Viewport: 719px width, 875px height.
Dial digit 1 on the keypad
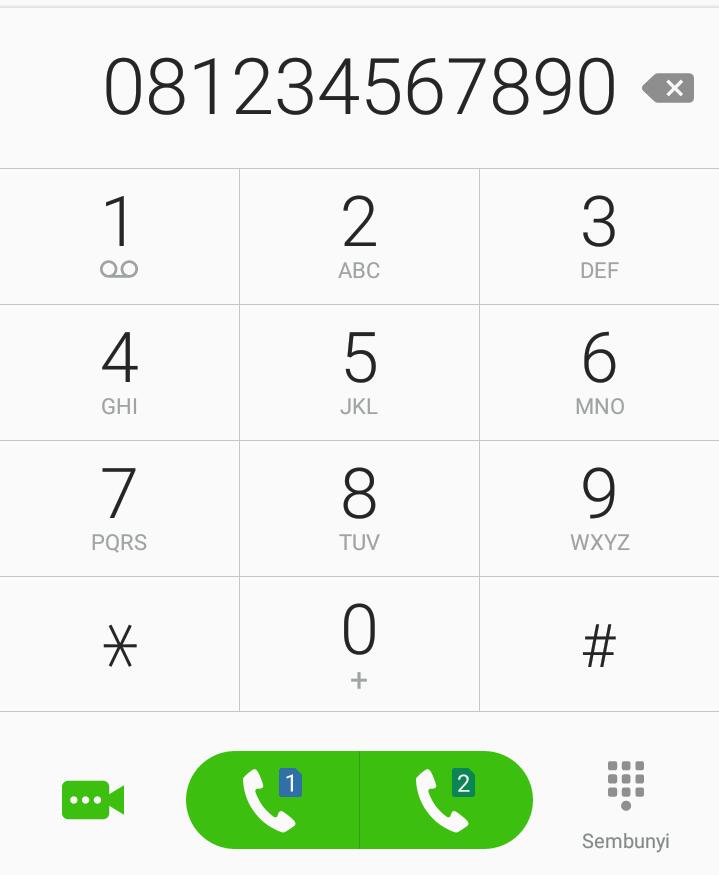tap(119, 237)
